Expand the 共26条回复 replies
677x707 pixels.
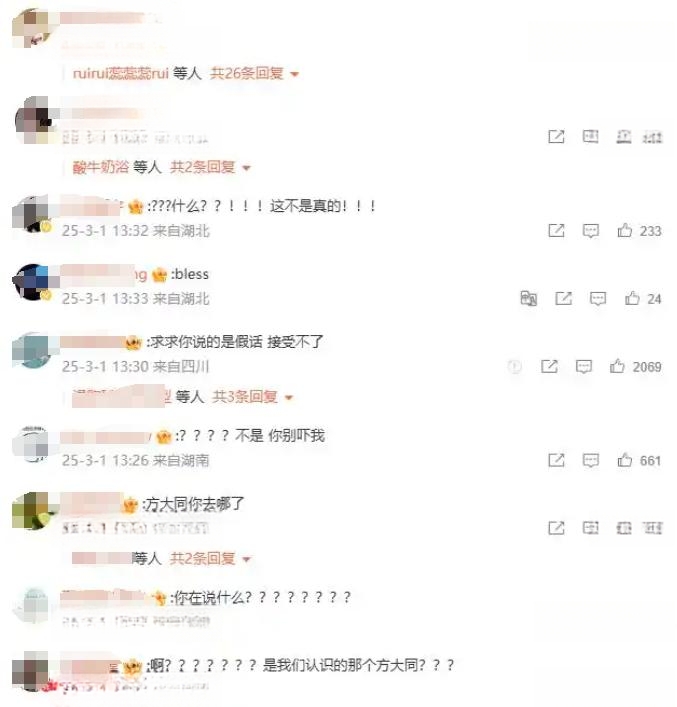click(x=254, y=73)
